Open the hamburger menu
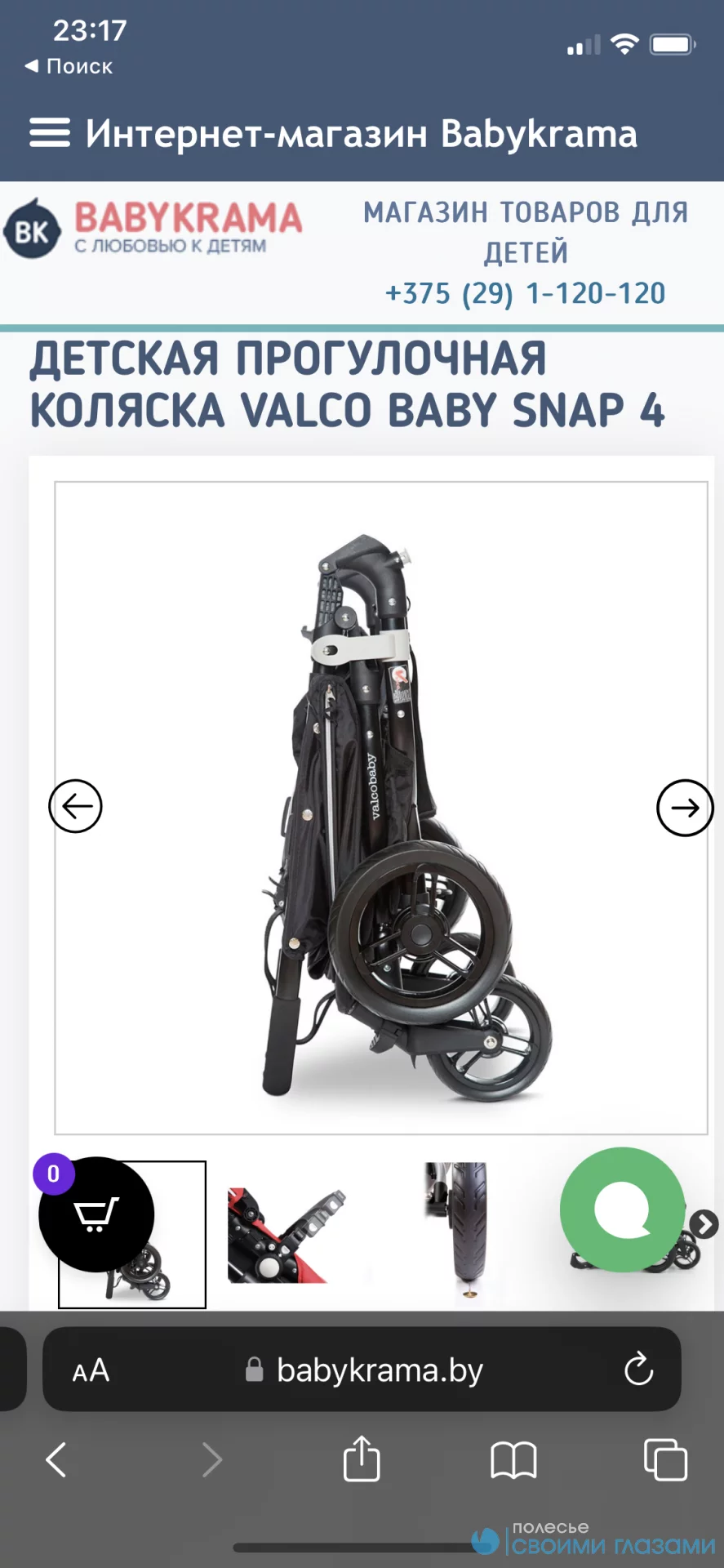724x1568 pixels. (x=50, y=133)
